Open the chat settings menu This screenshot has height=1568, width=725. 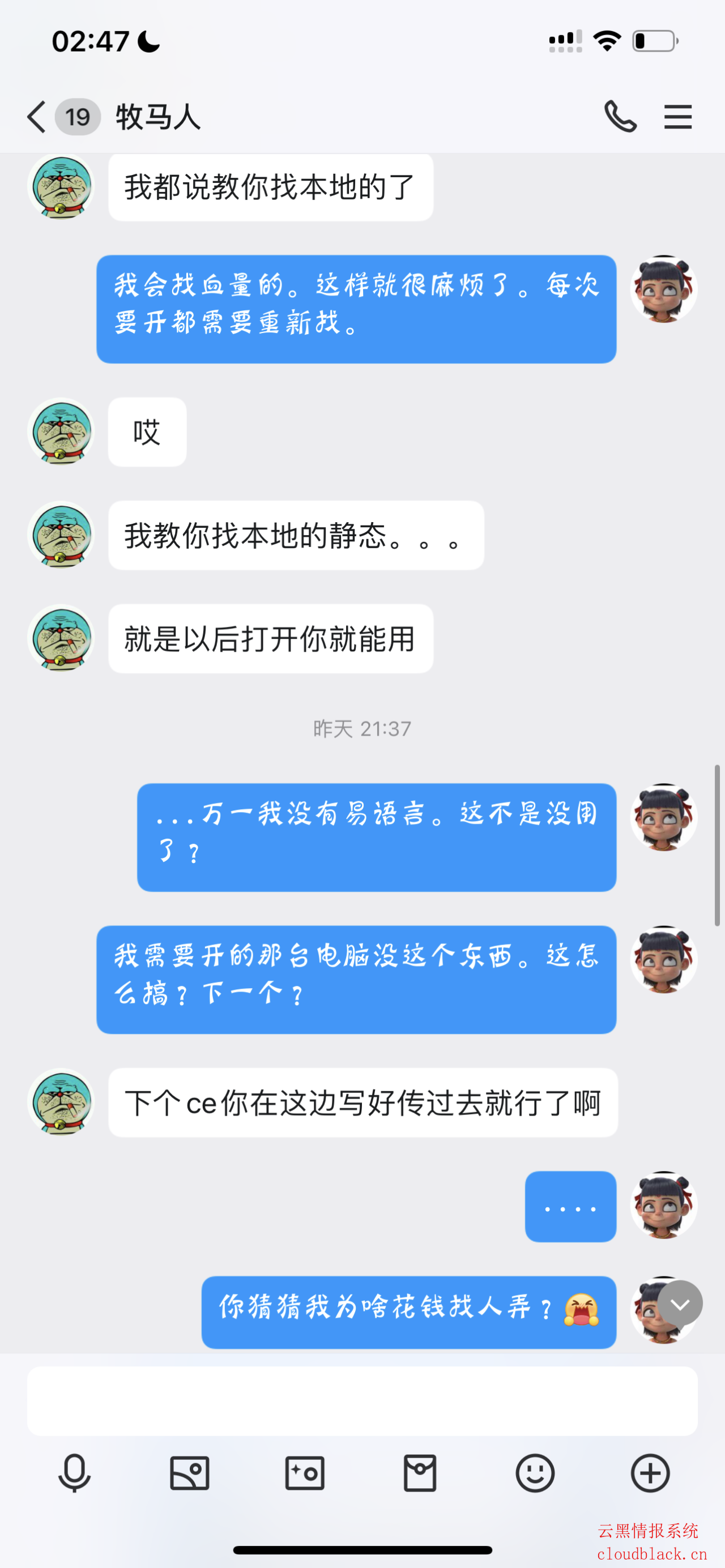coord(677,116)
